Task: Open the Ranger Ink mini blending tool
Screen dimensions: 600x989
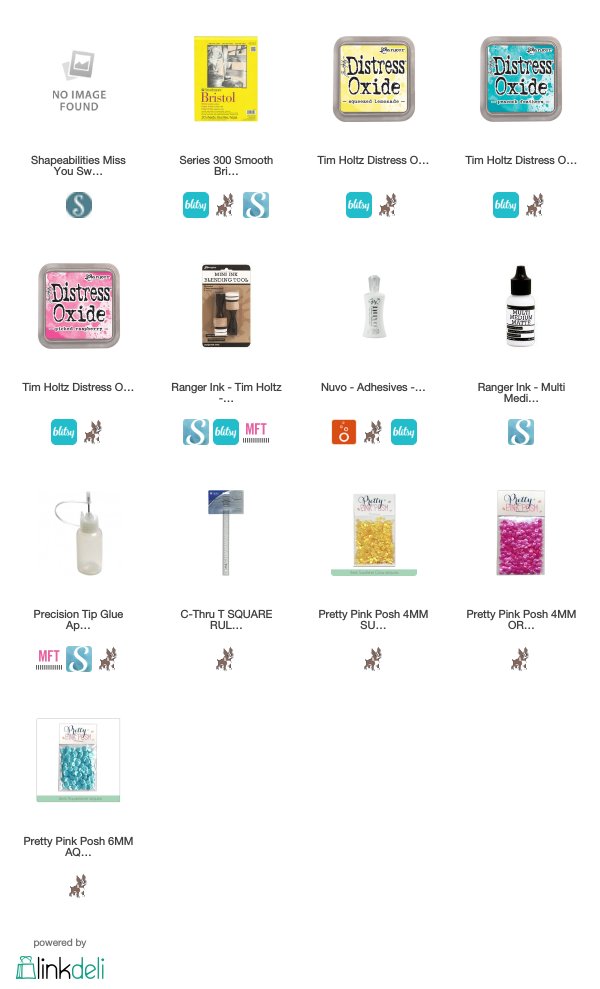Action: tap(226, 306)
